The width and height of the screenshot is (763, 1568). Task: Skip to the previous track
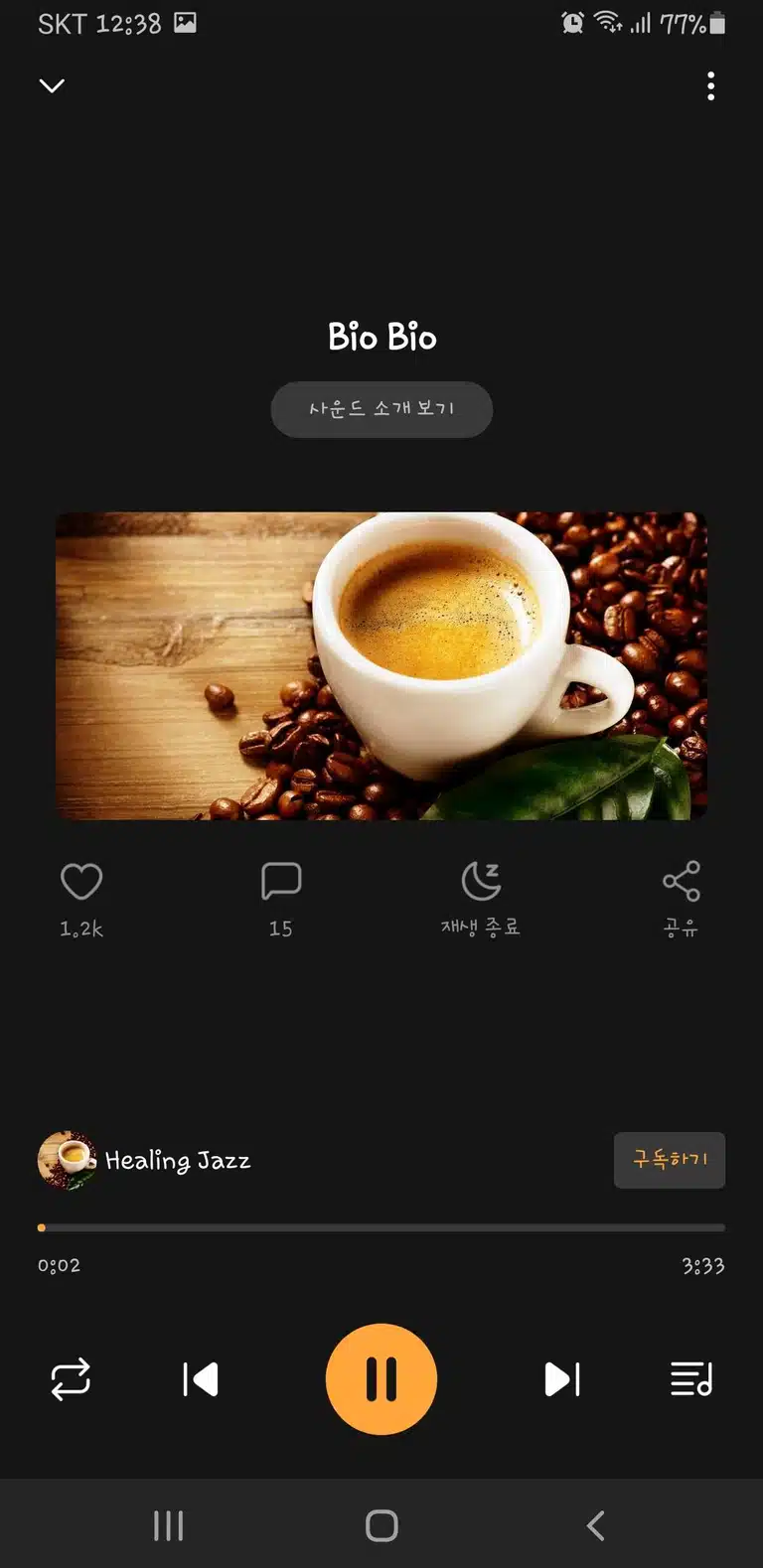pos(201,1379)
